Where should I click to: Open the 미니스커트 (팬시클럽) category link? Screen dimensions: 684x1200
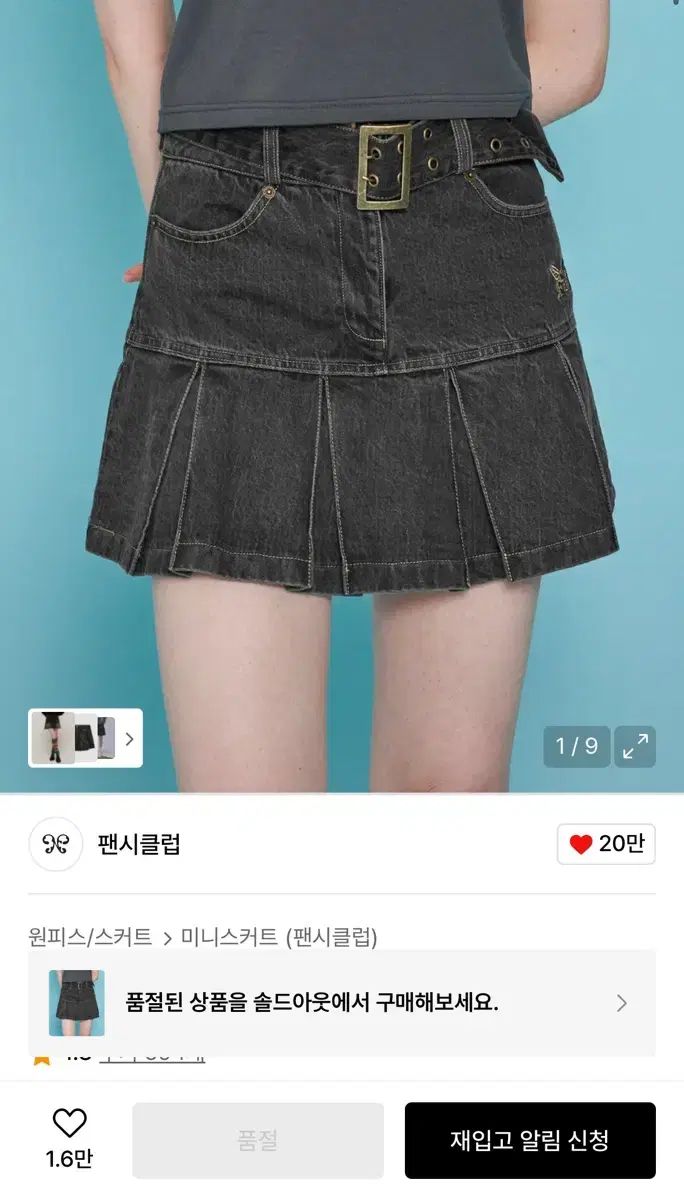coord(279,937)
